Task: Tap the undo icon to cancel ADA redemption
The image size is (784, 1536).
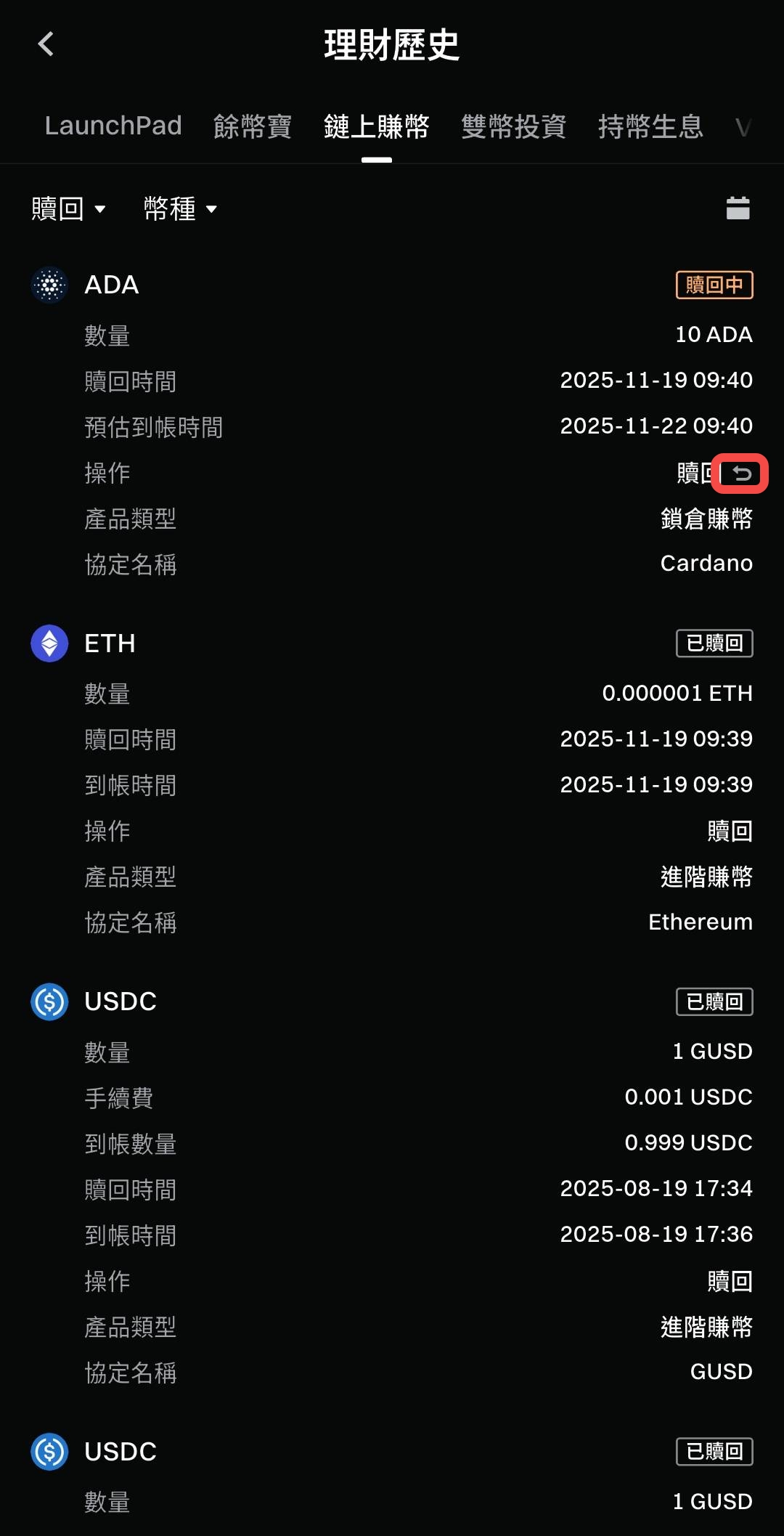Action: pyautogui.click(x=741, y=474)
